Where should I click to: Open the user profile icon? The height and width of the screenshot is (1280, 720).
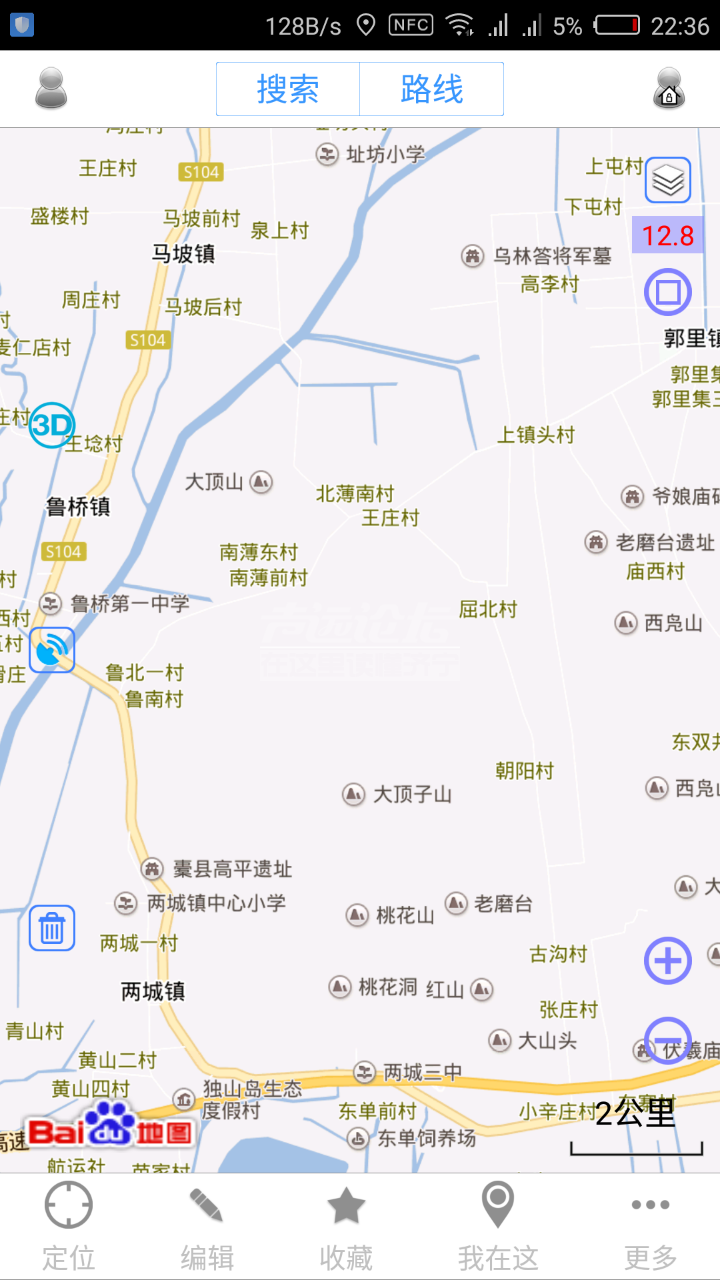(x=51, y=88)
